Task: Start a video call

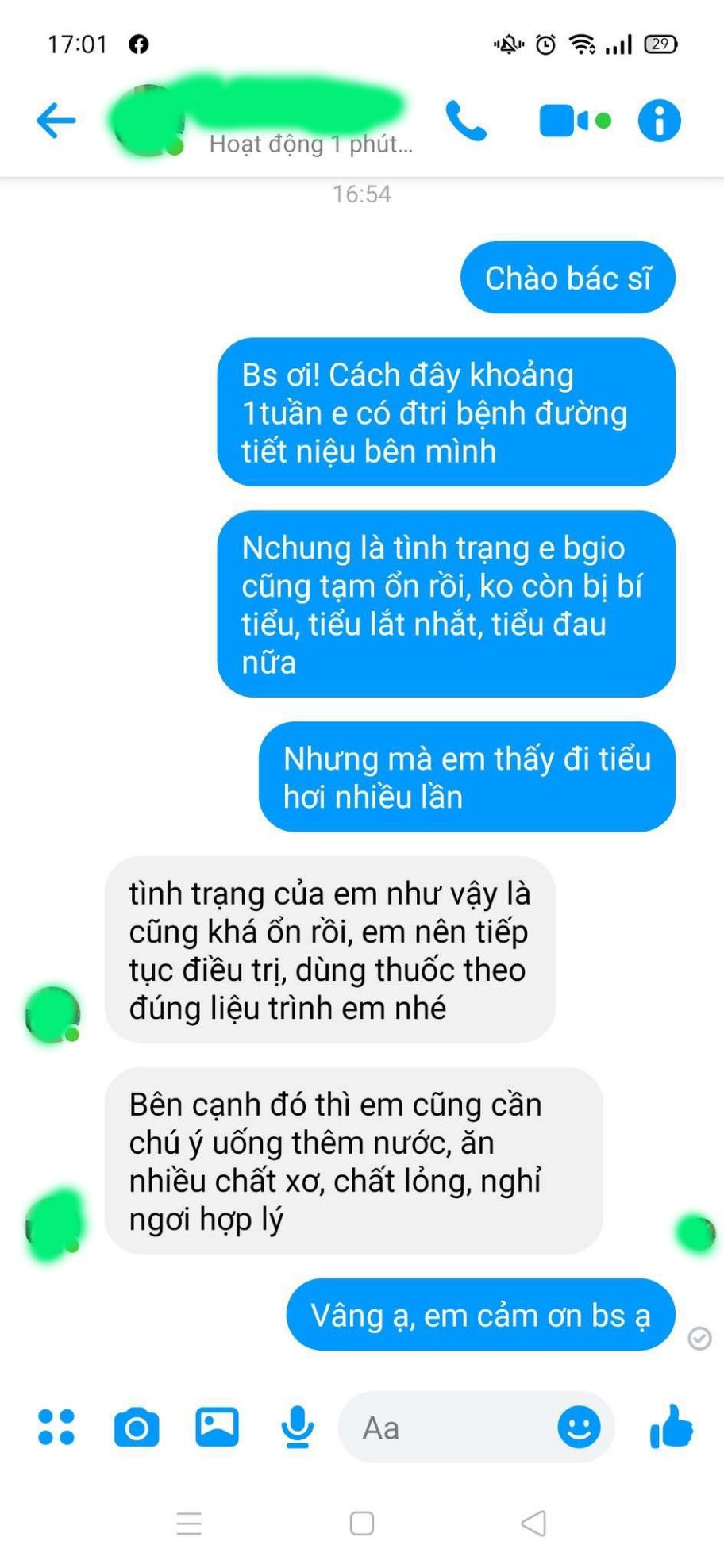Action: click(x=564, y=121)
